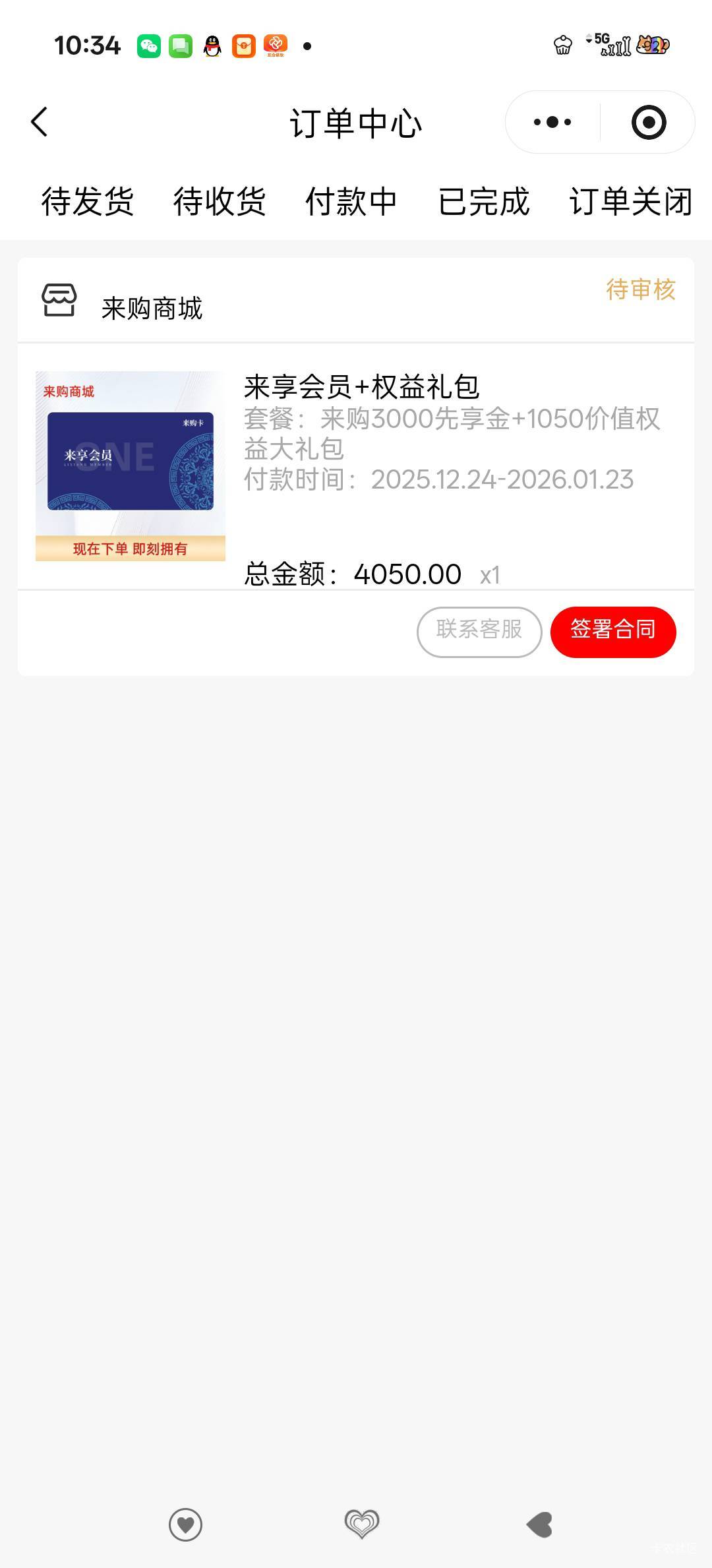712x1568 pixels.
Task: Open the 来购商城 store header
Action: click(152, 308)
